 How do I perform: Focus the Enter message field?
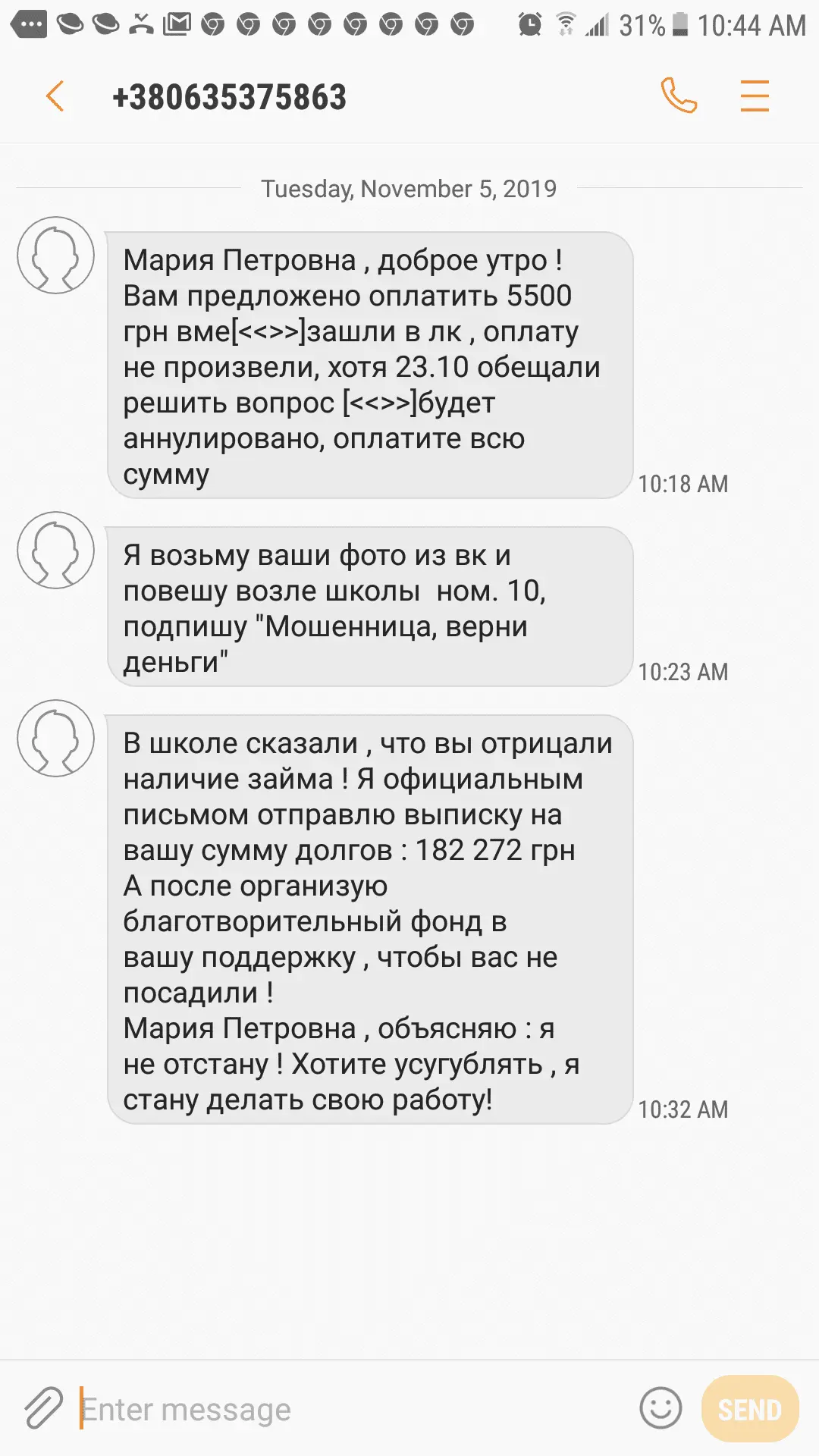click(349, 1409)
